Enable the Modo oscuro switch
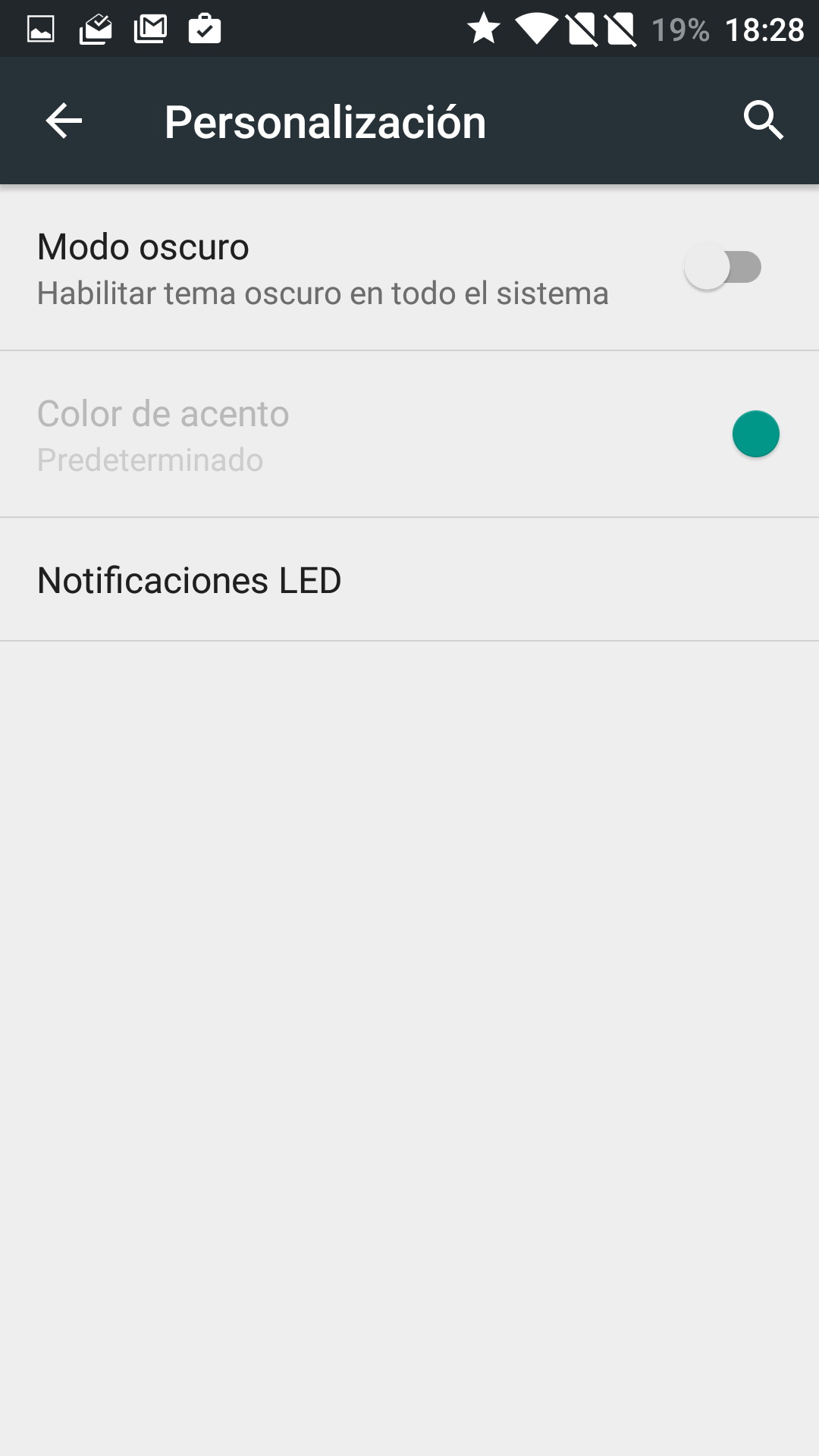Viewport: 819px width, 1456px height. [723, 267]
